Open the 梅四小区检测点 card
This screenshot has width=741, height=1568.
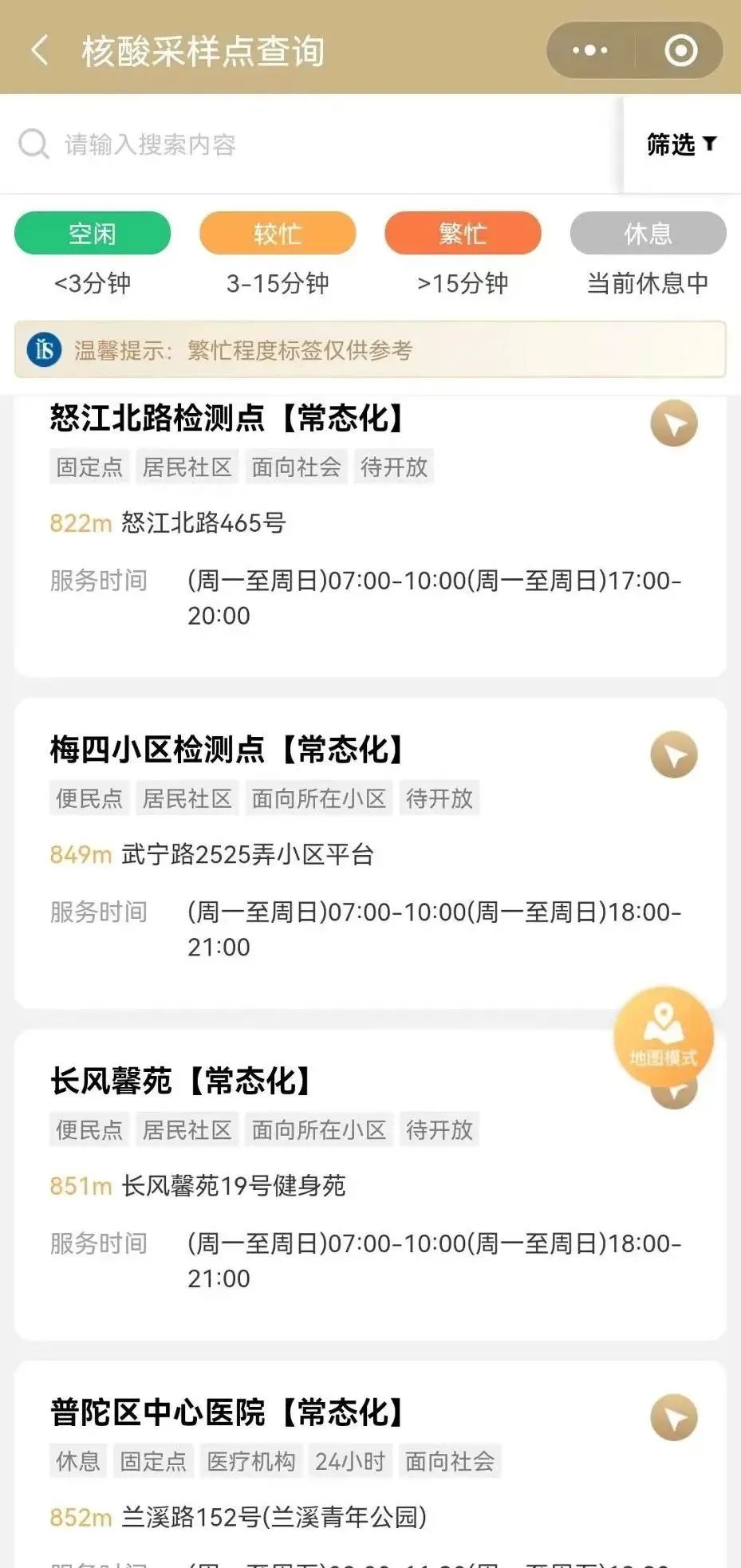coord(370,853)
